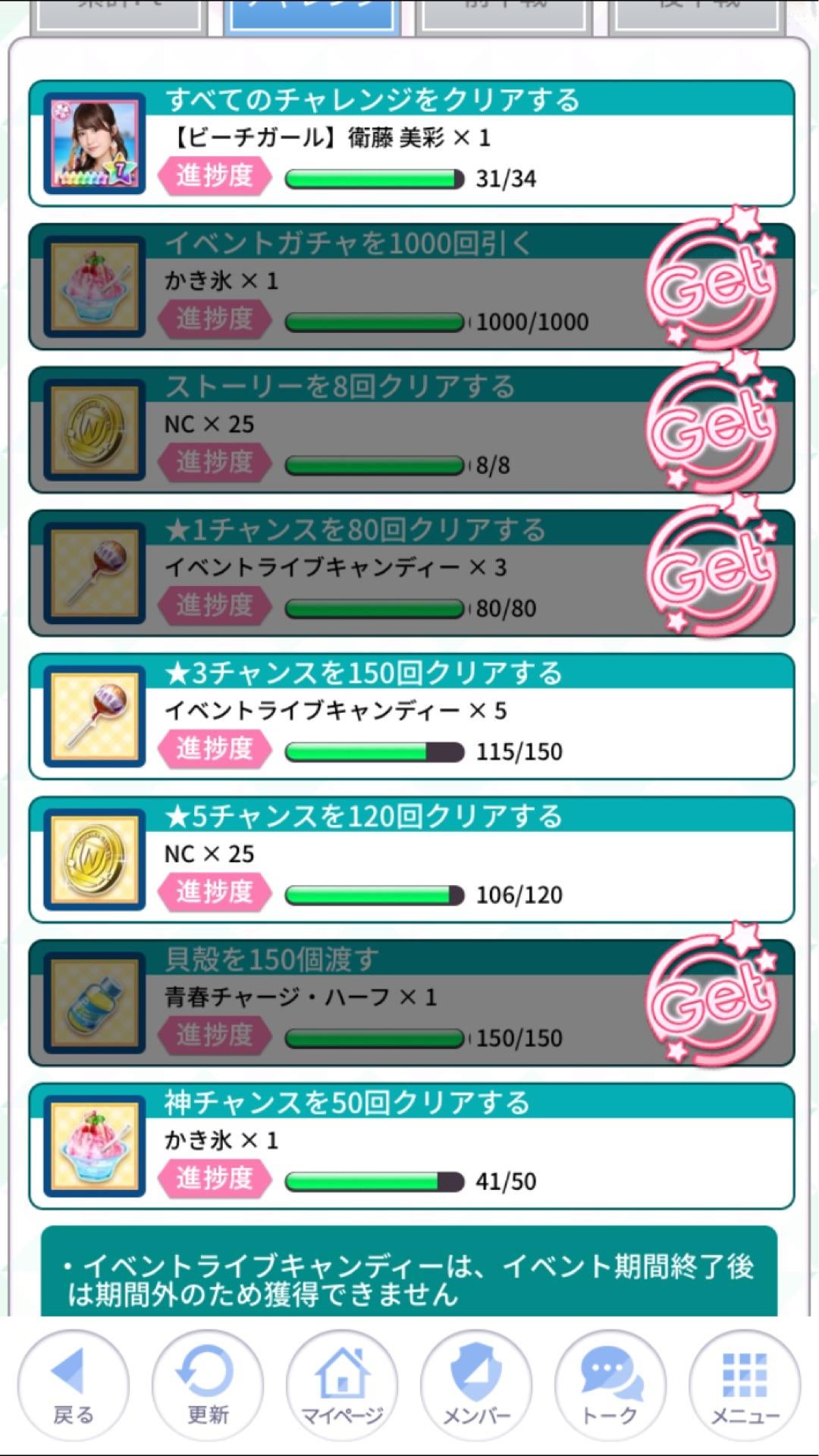The height and width of the screenshot is (1456, 819).
Task: View the 衛藤 美彩 beach girl card reward
Action: point(95,143)
